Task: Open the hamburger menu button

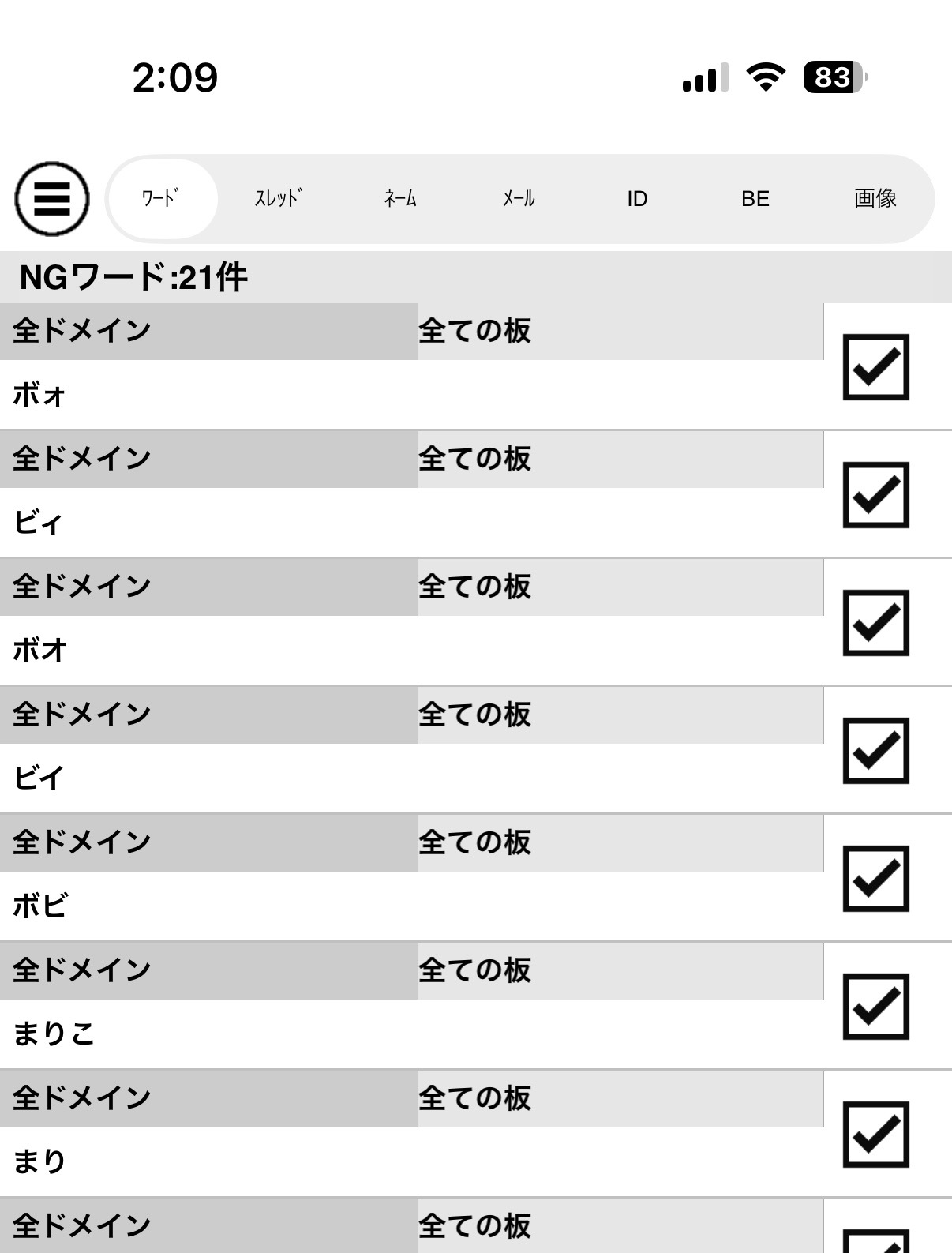Action: [52, 199]
